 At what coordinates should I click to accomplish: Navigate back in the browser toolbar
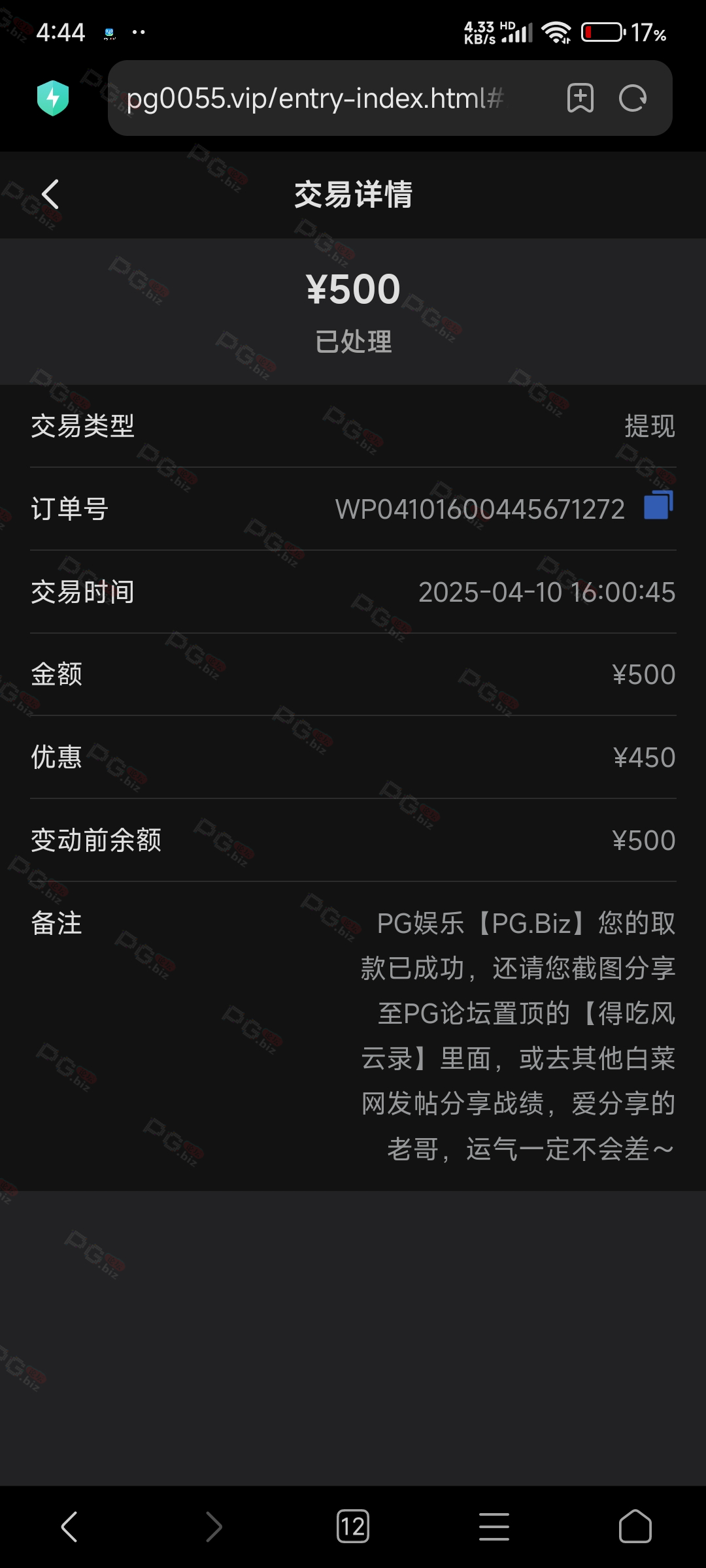tap(69, 1527)
